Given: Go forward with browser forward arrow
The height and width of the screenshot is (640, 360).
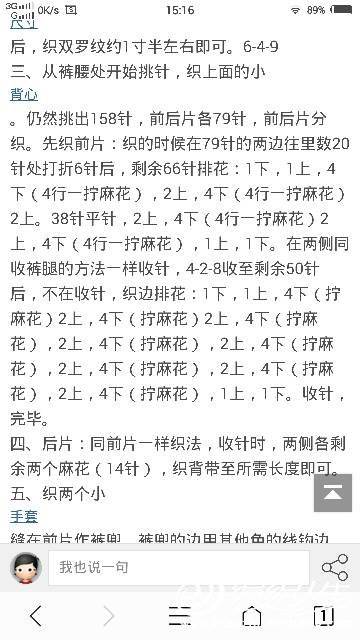Looking at the screenshot, I should (108, 616).
